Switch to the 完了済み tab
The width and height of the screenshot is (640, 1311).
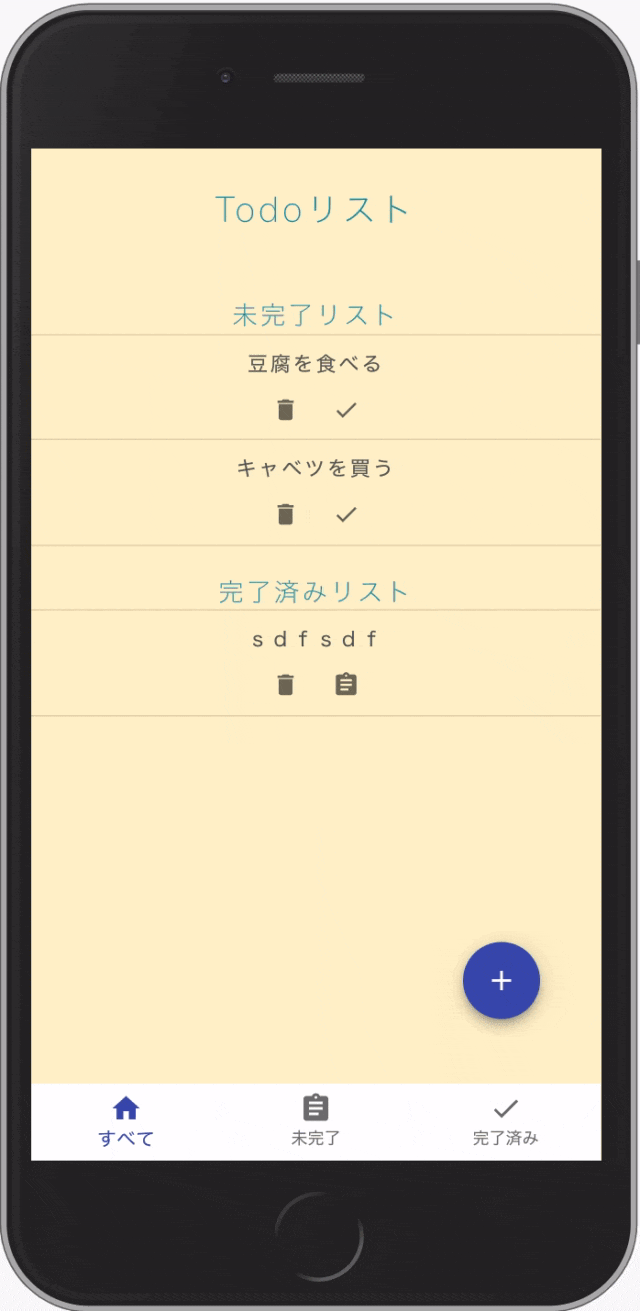pos(505,1121)
